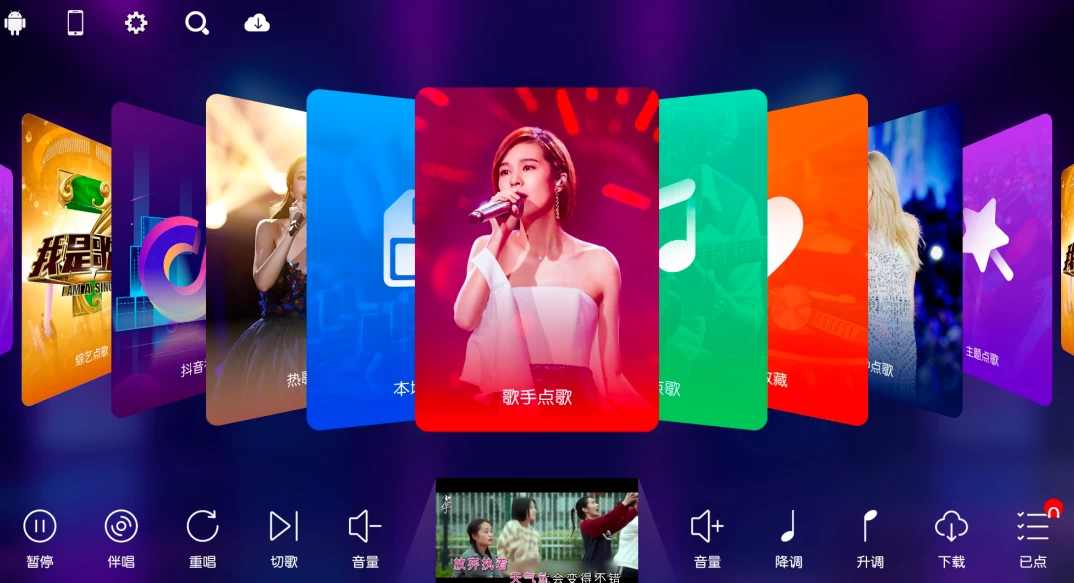Raise the 音量 volume
1074x583 pixels.
pyautogui.click(x=707, y=537)
